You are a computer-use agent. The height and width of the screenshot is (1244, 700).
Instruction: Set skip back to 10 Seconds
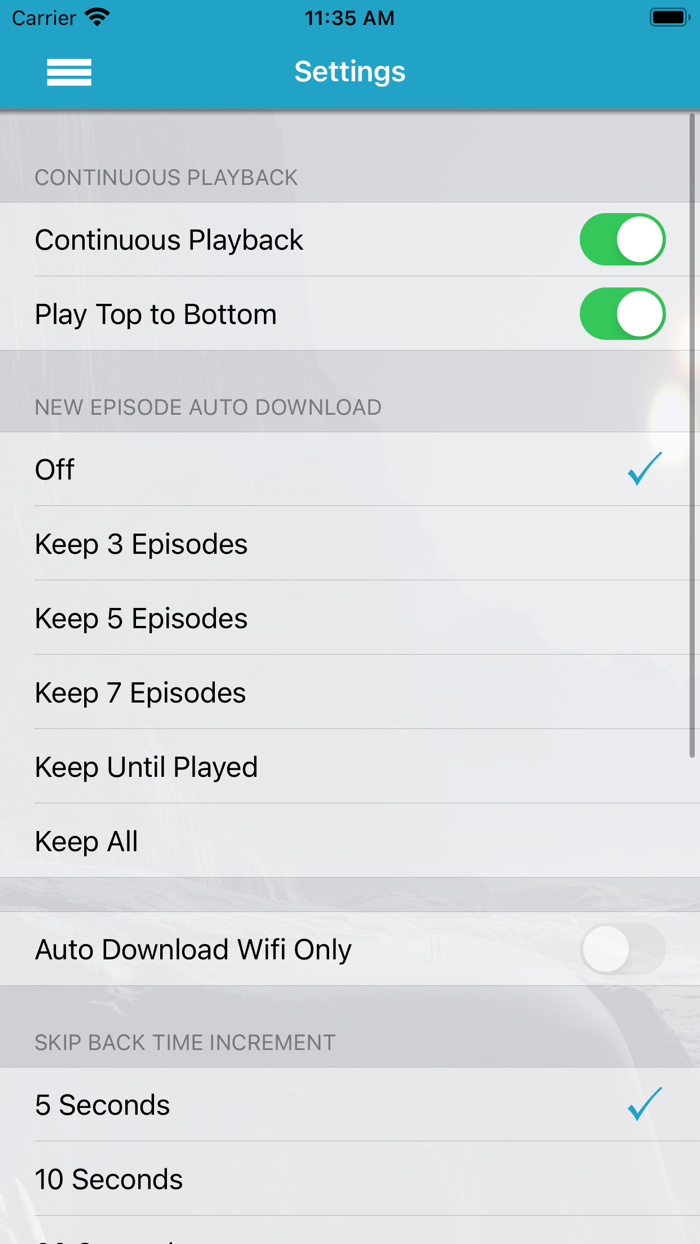pyautogui.click(x=350, y=1179)
